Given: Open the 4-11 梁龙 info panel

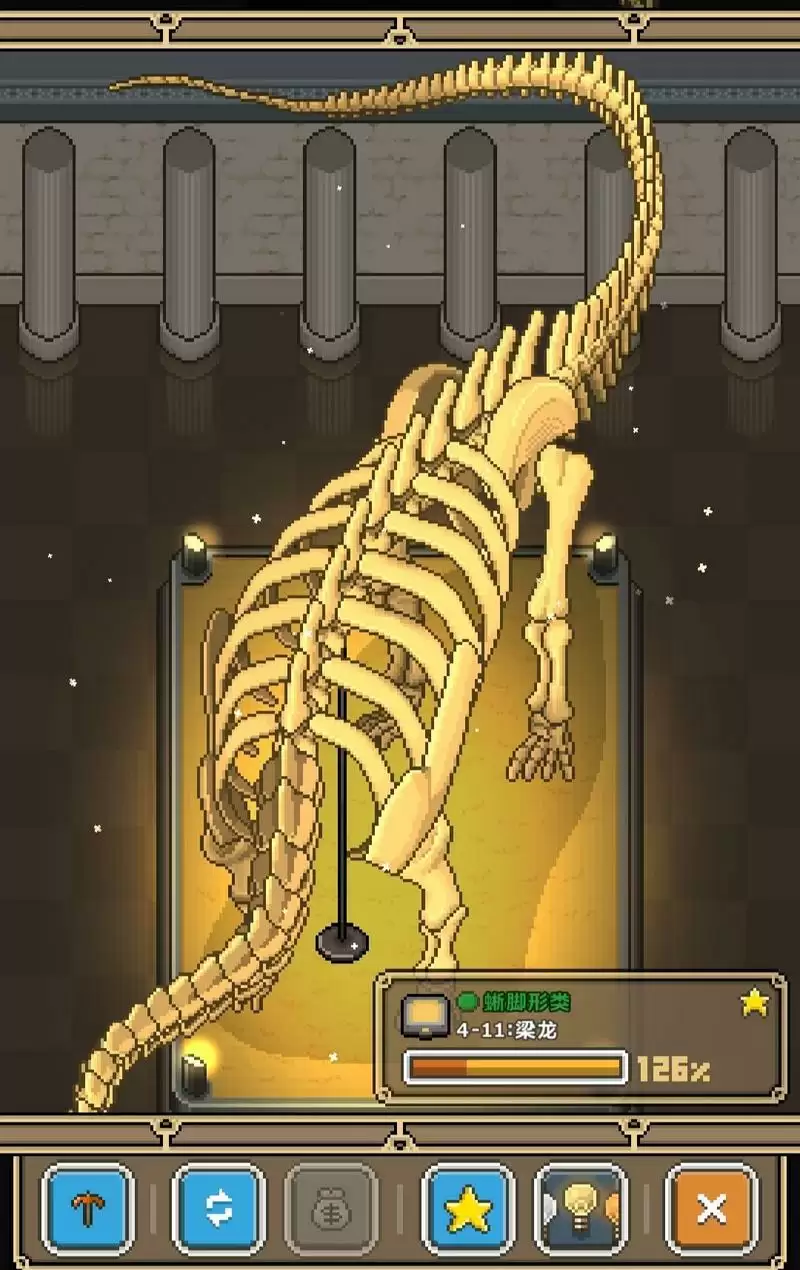Looking at the screenshot, I should pos(580,1038).
